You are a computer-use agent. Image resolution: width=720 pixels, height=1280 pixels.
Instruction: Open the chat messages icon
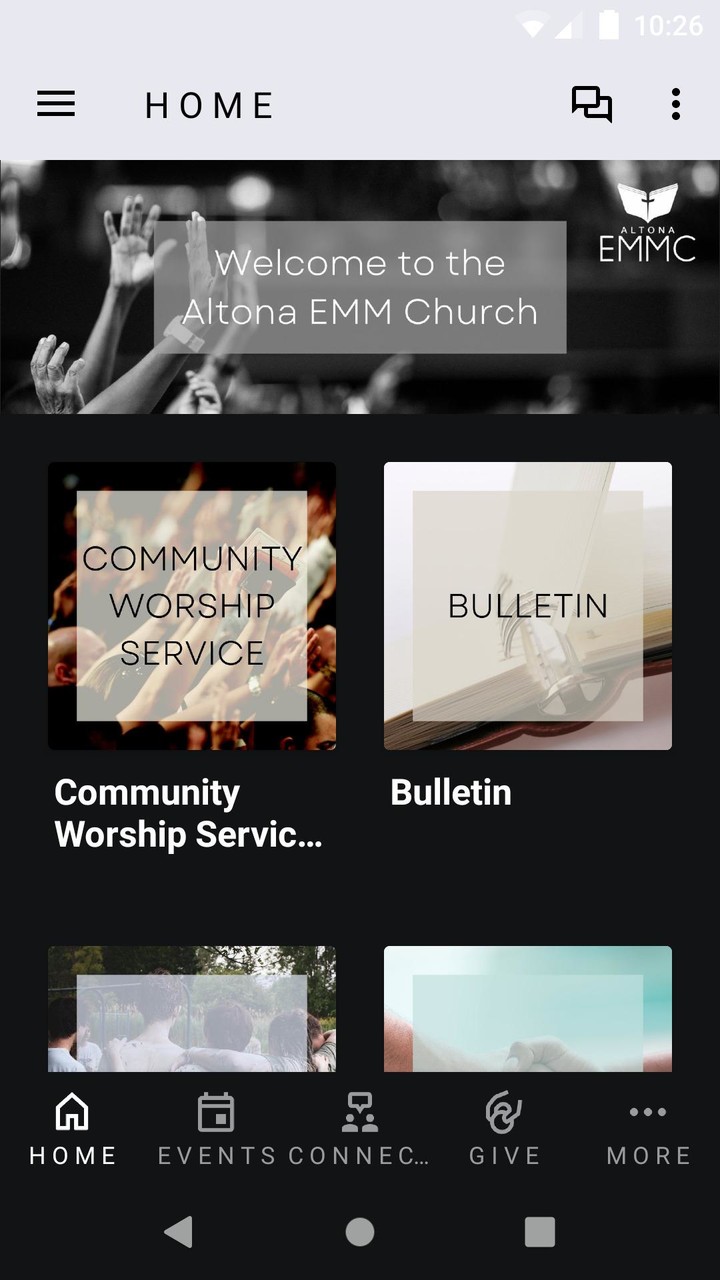(x=592, y=104)
